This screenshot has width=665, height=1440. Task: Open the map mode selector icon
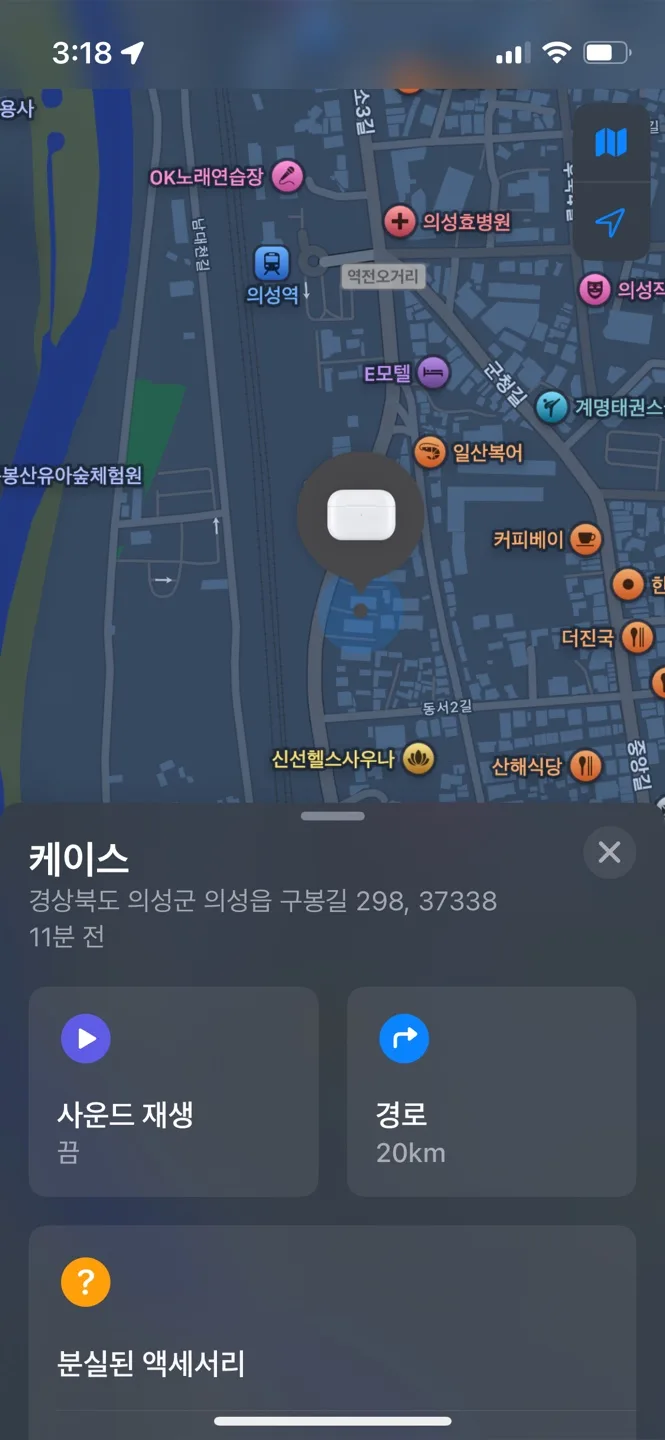pyautogui.click(x=610, y=143)
